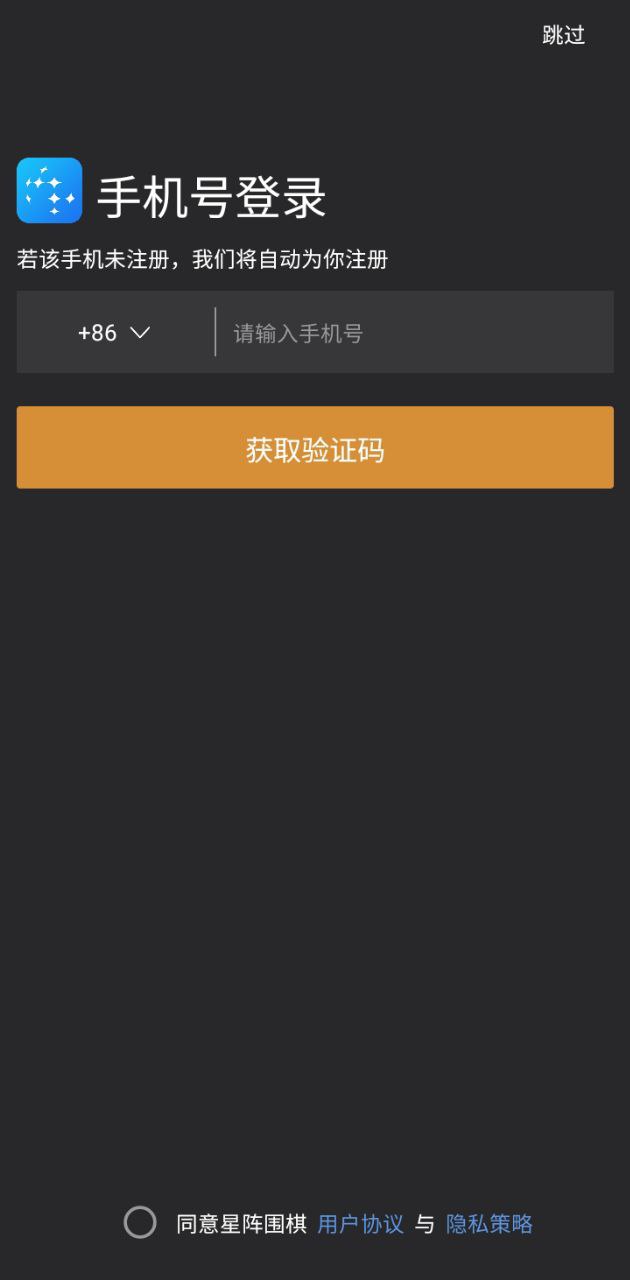This screenshot has height=1280, width=630.
Task: Tap 获取验证码 to get verification code
Action: click(315, 448)
